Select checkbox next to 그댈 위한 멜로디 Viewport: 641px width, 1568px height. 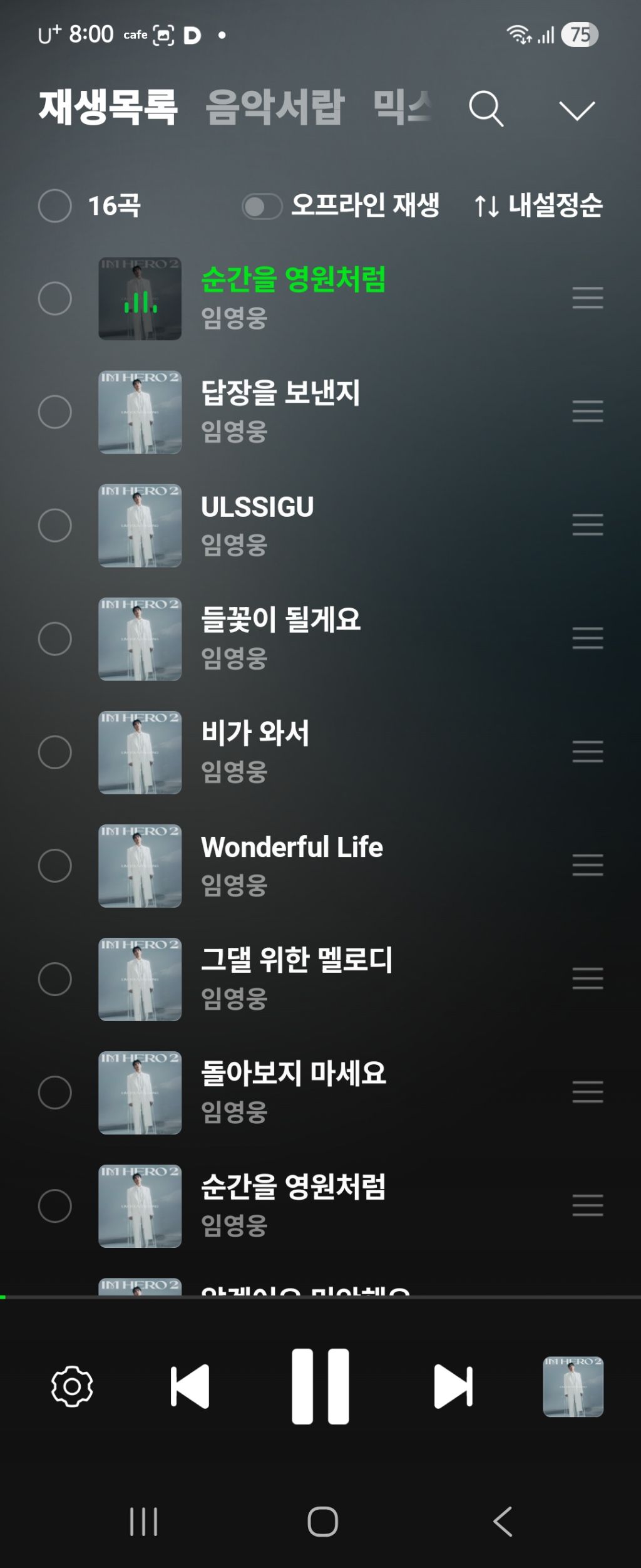pyautogui.click(x=55, y=979)
